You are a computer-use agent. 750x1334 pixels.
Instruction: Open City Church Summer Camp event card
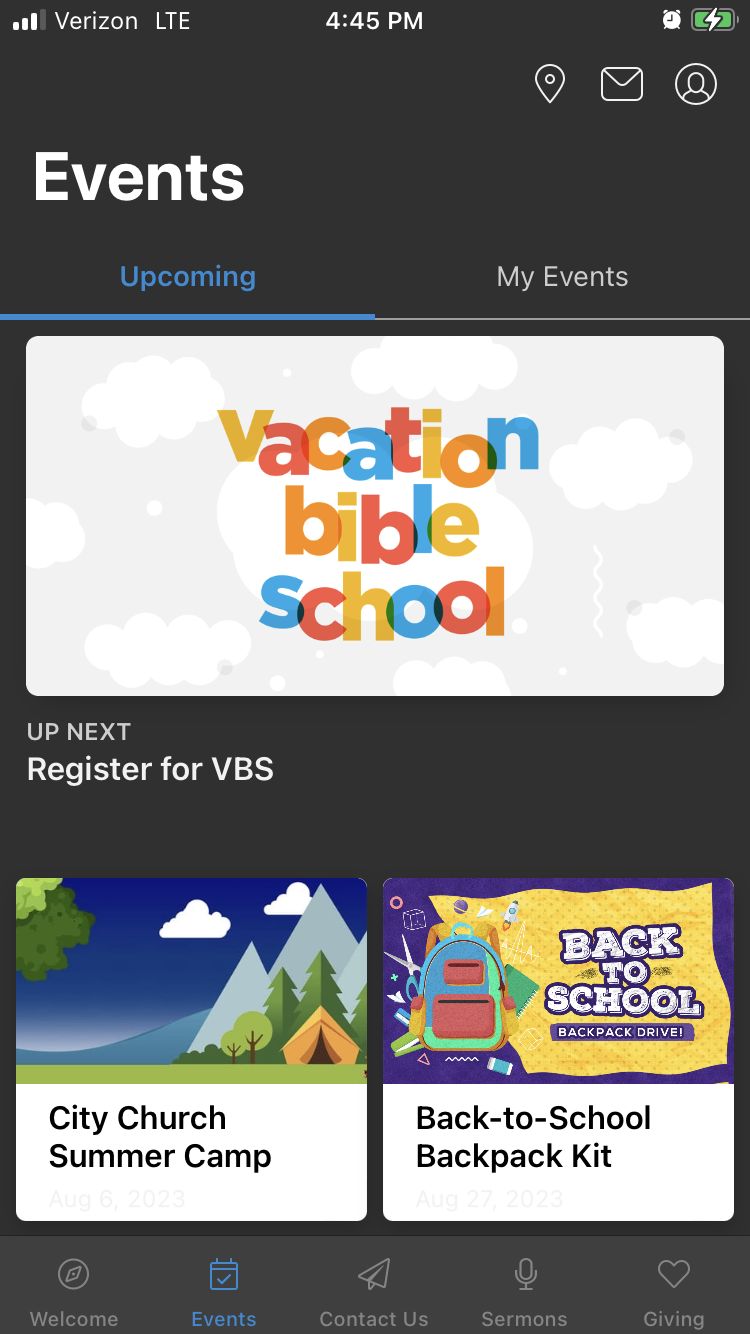click(x=191, y=1048)
